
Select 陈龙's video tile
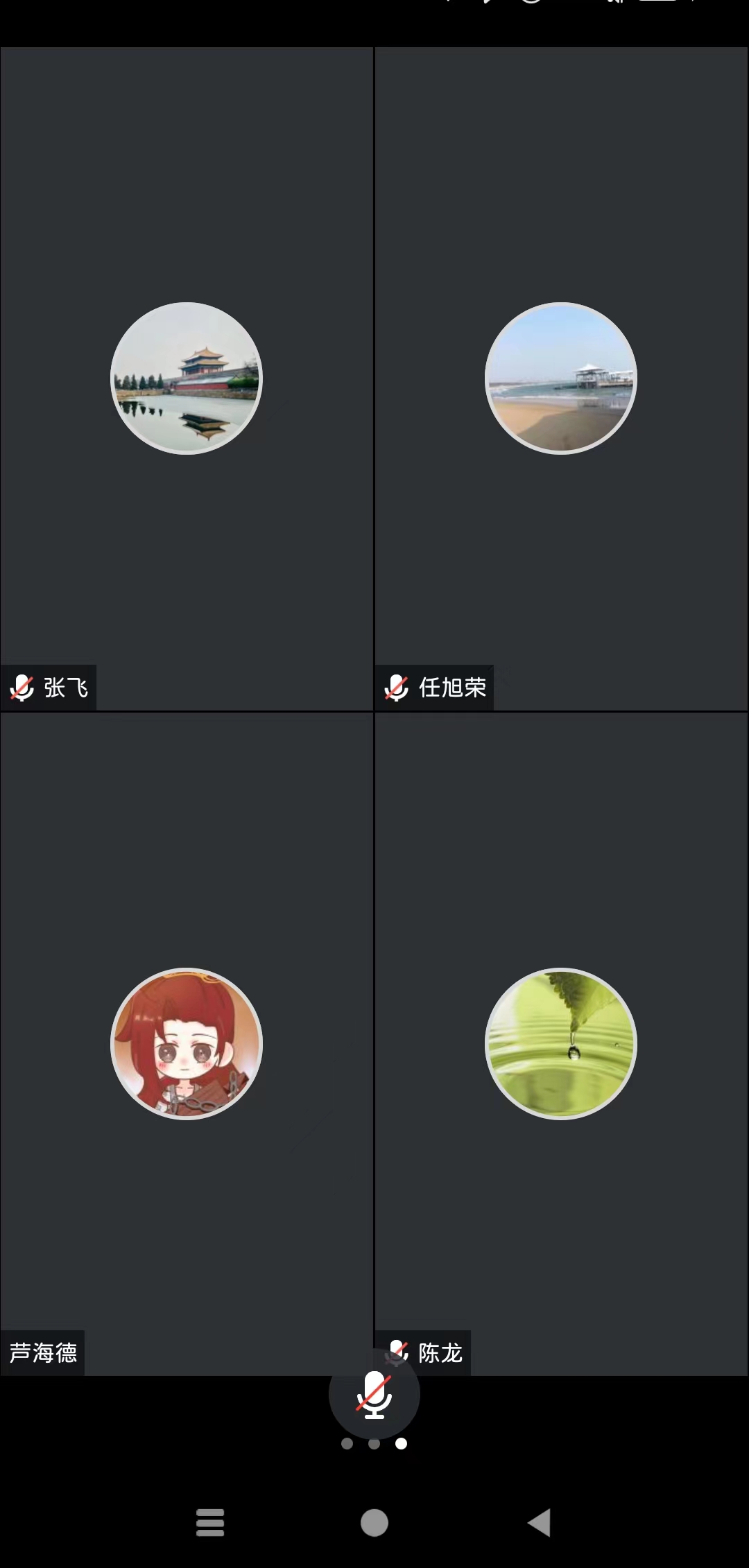click(x=561, y=1043)
